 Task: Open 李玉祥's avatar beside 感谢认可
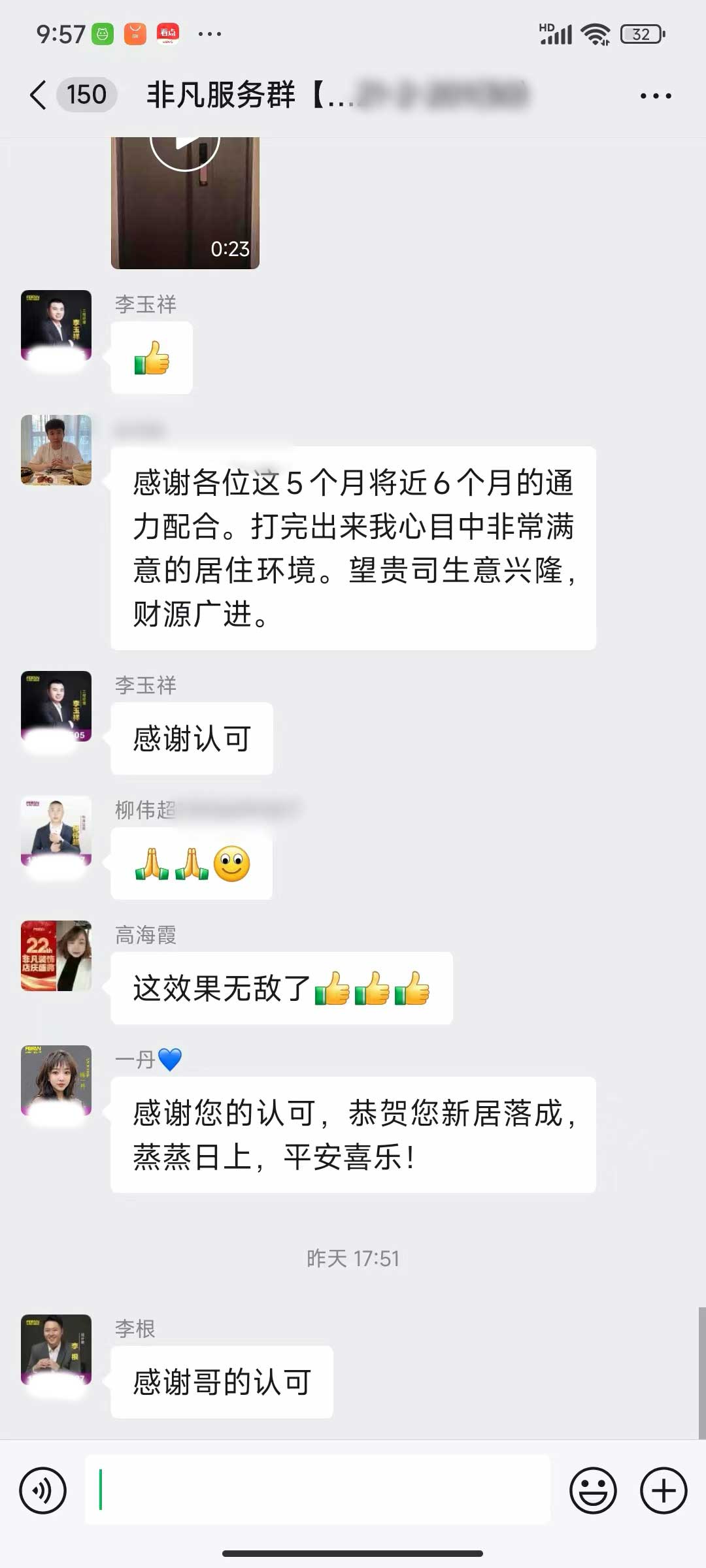click(56, 706)
